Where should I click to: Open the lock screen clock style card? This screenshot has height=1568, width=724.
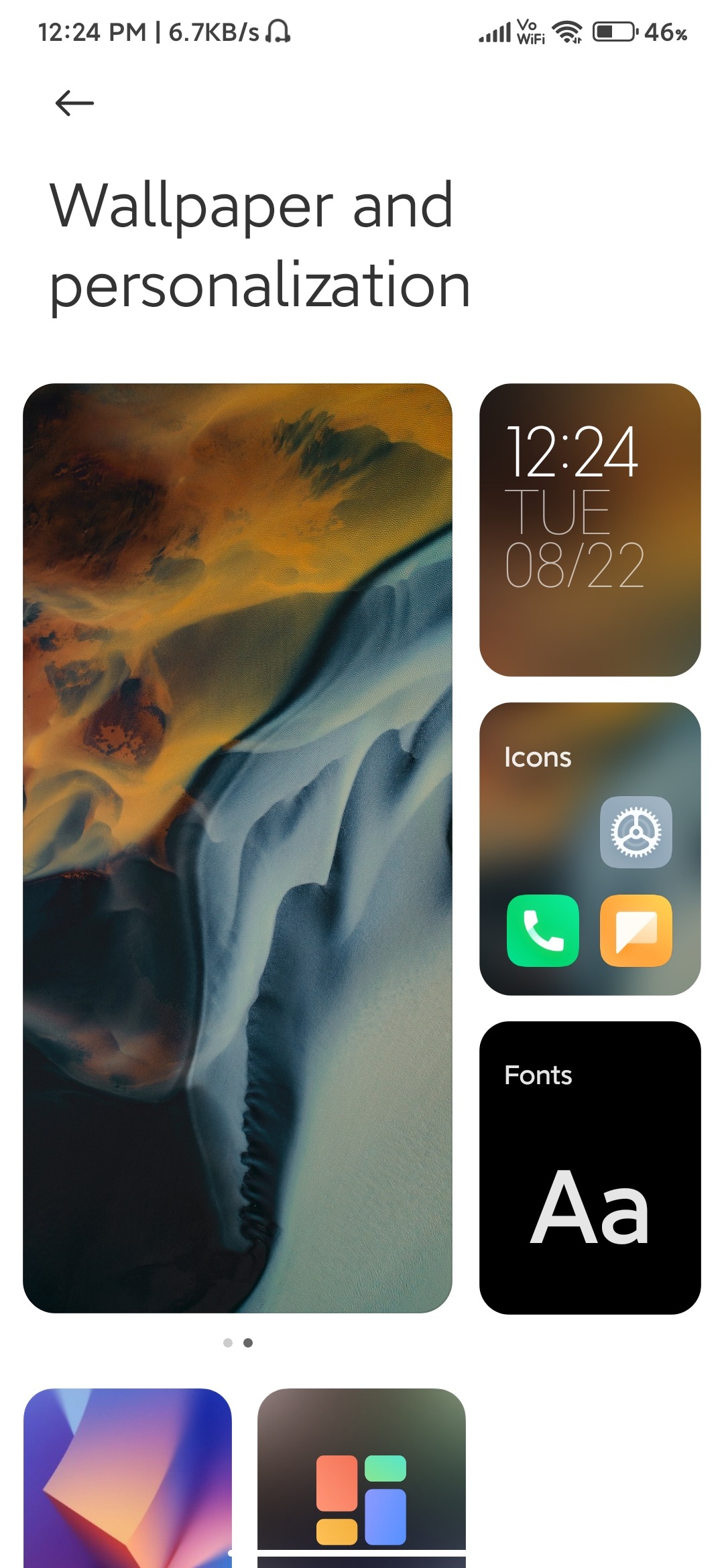[590, 529]
